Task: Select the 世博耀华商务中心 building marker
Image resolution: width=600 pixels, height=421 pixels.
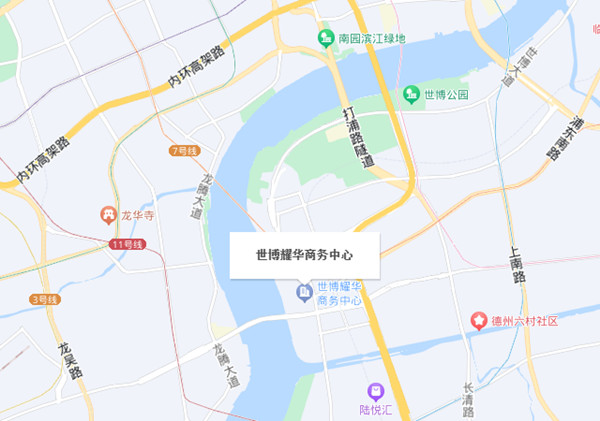Action: point(304,292)
